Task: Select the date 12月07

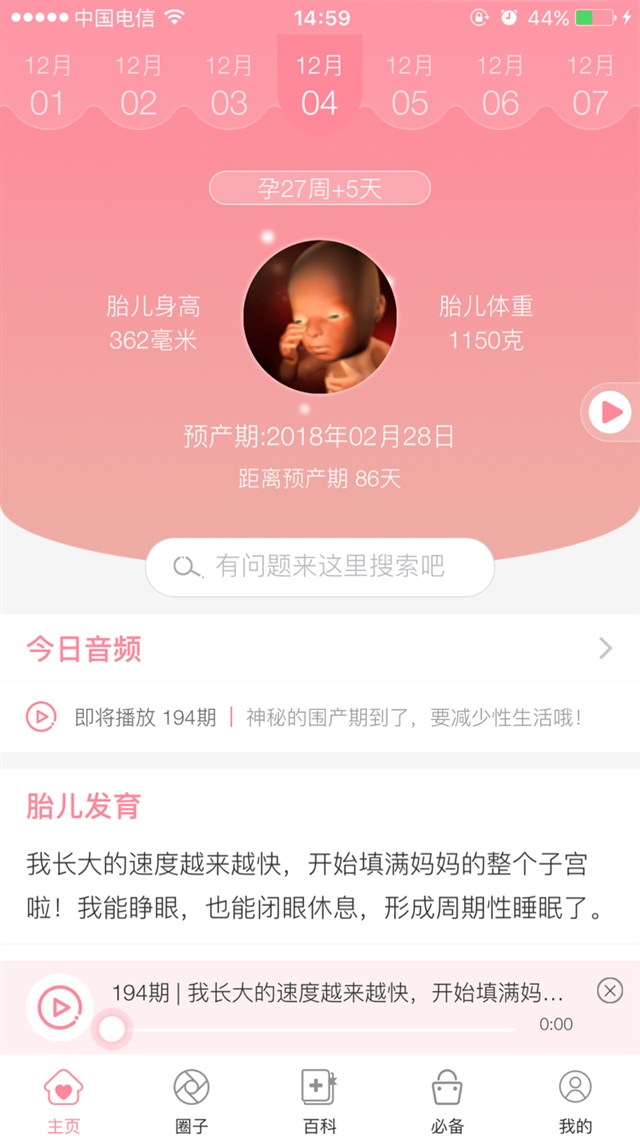Action: click(x=590, y=86)
